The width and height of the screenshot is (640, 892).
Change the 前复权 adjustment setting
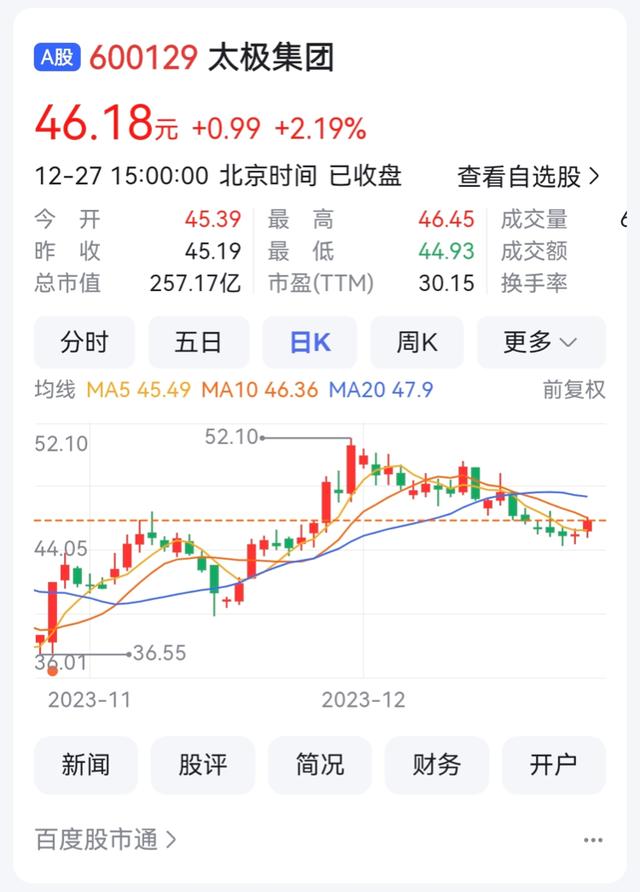point(574,390)
